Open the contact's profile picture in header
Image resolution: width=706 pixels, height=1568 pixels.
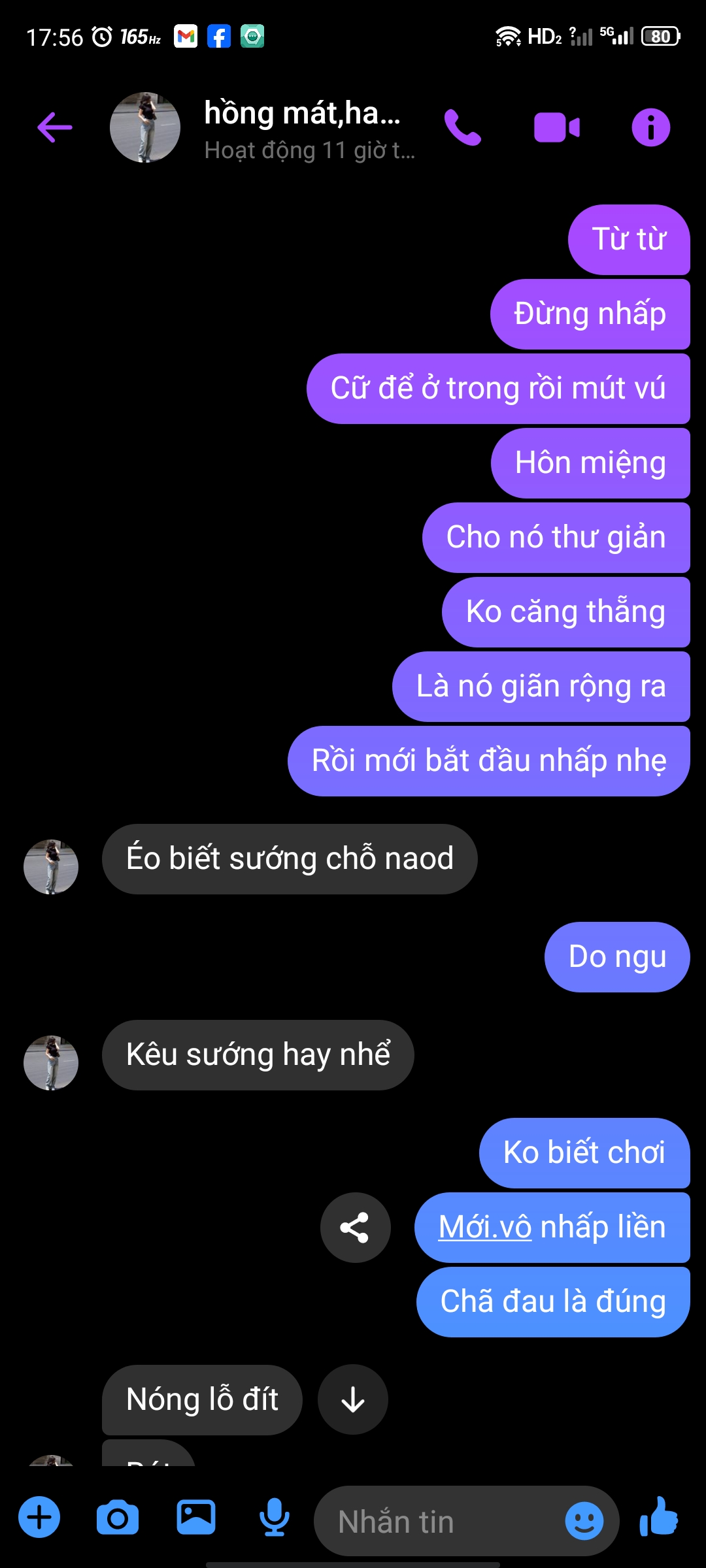tap(144, 127)
